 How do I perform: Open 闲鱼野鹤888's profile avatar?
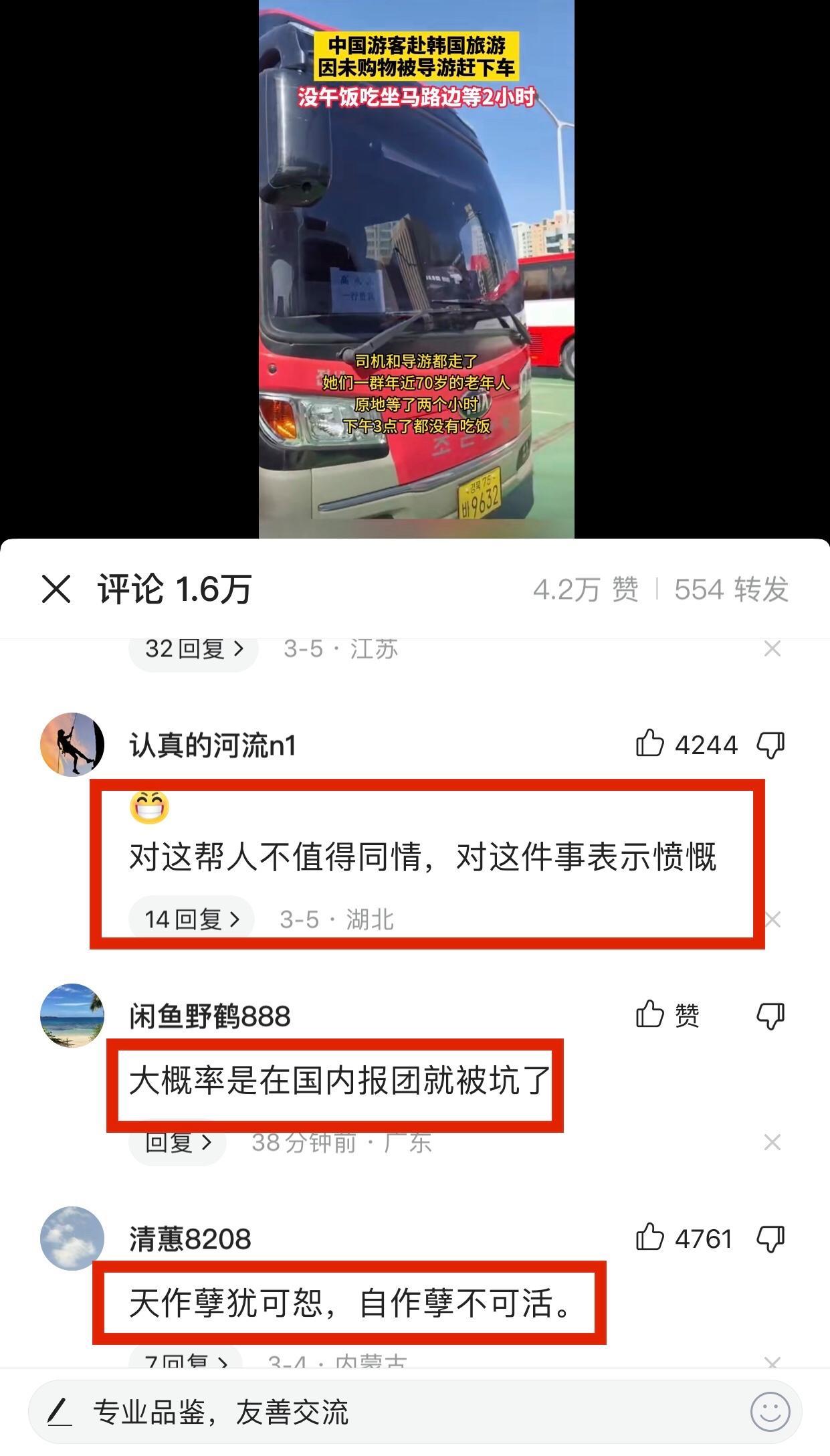tap(72, 1016)
